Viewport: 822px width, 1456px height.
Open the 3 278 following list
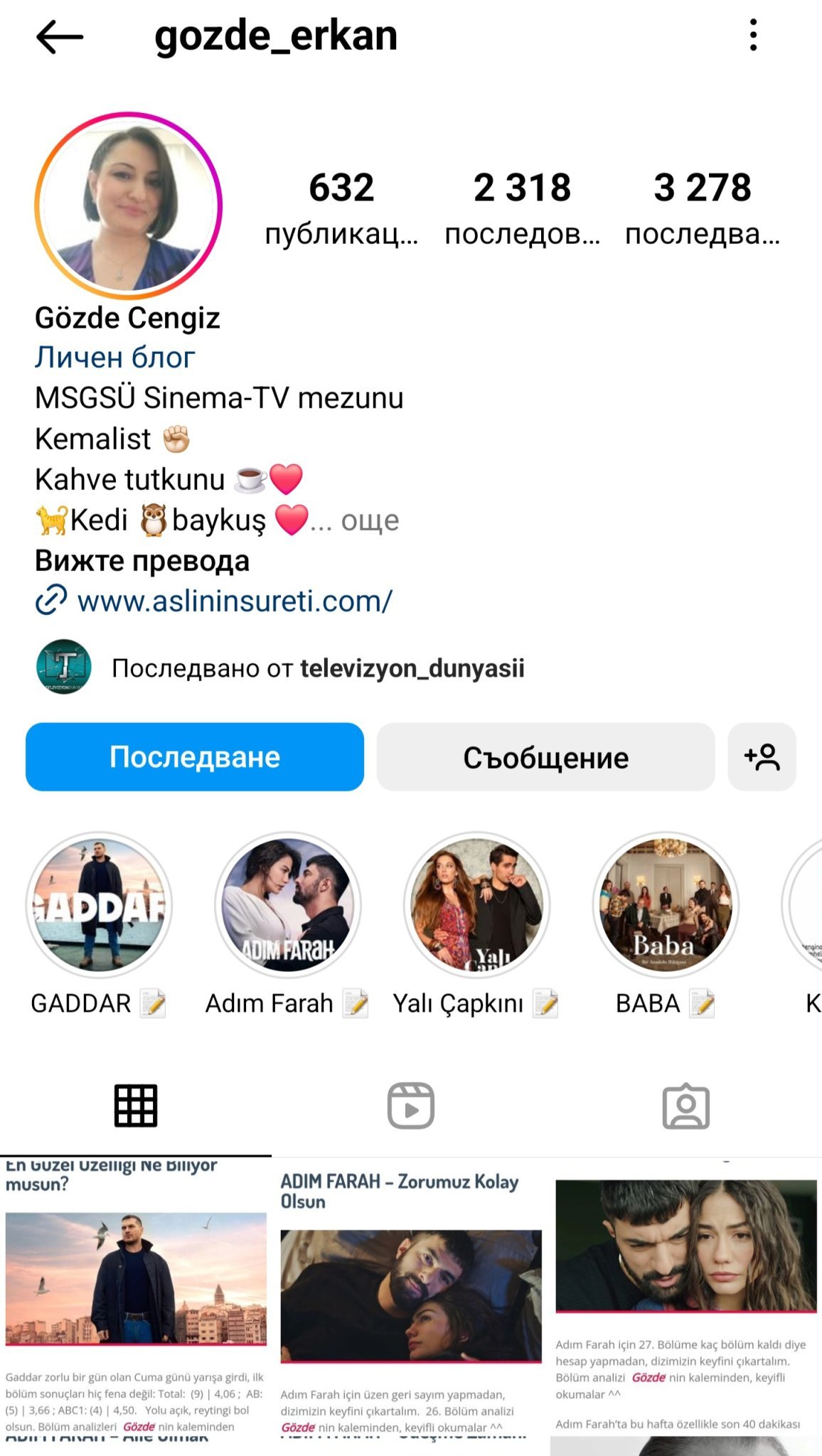(x=702, y=207)
